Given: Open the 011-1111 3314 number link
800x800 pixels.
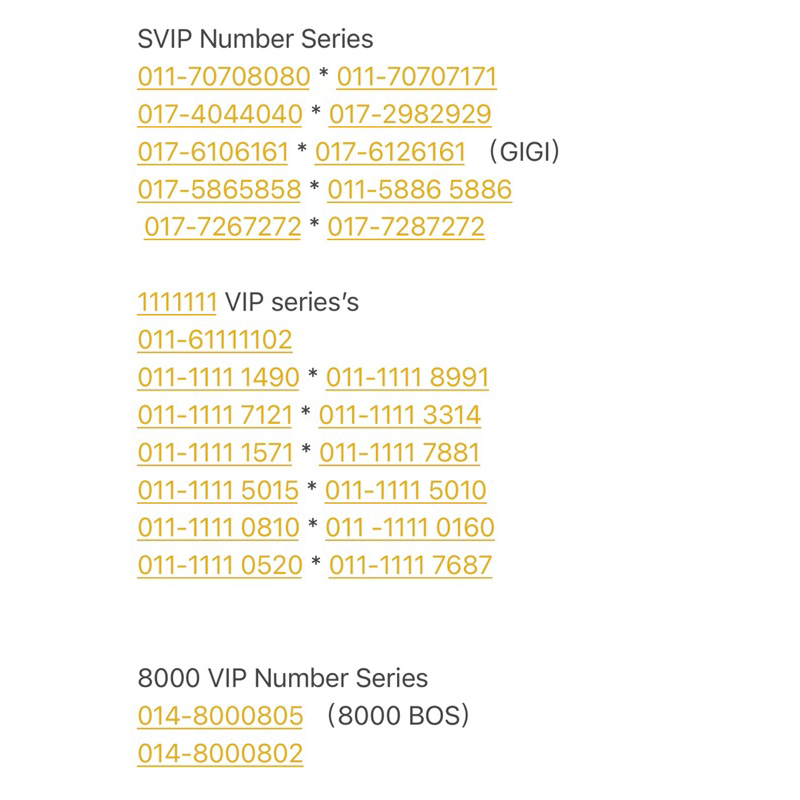Looking at the screenshot, I should pos(399,415).
